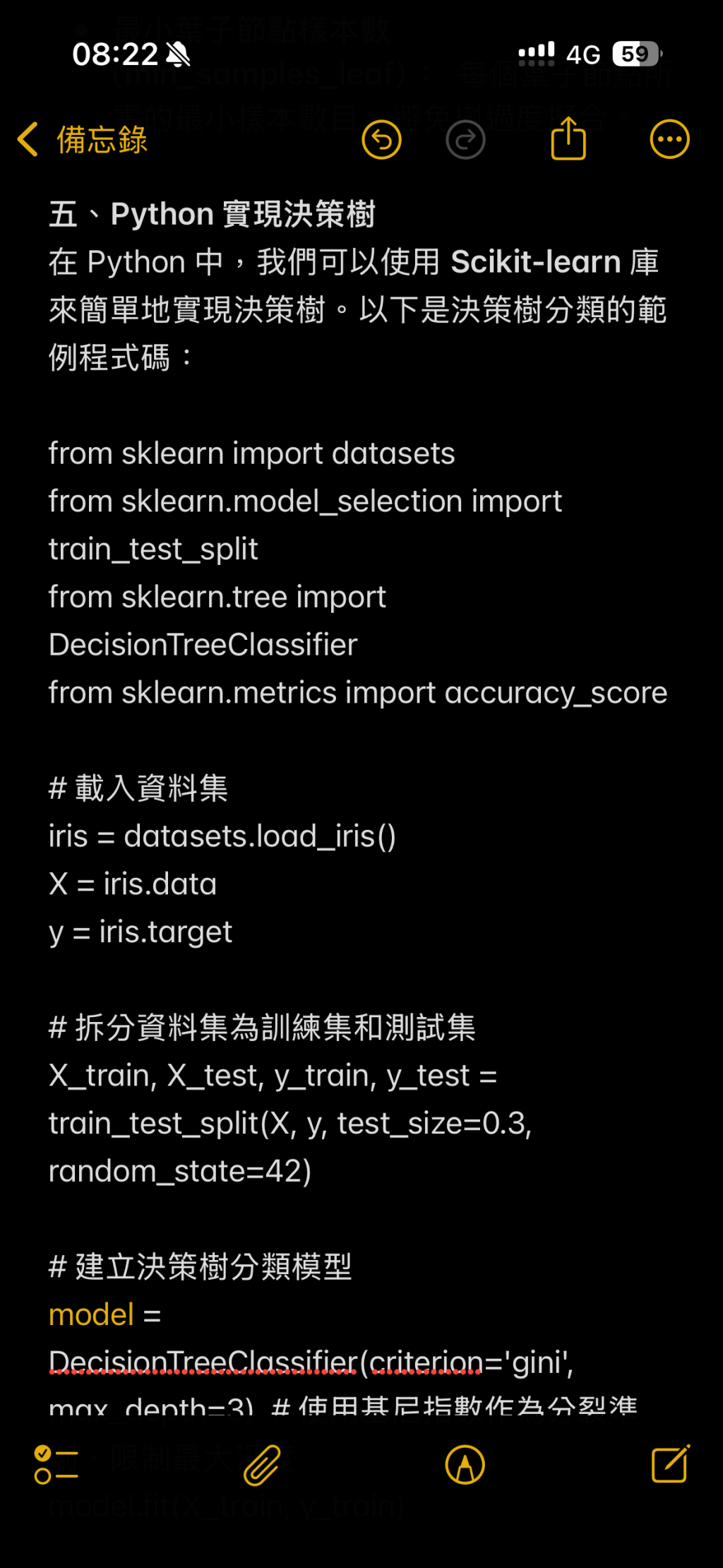Share this note
This screenshot has width=723, height=1568.
pos(568,138)
